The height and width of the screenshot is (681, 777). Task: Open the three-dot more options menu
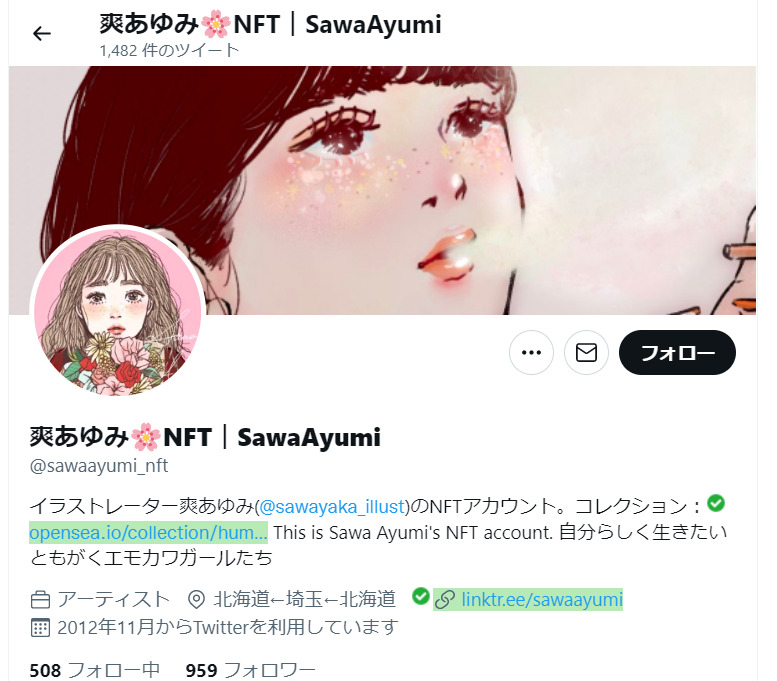tap(531, 353)
